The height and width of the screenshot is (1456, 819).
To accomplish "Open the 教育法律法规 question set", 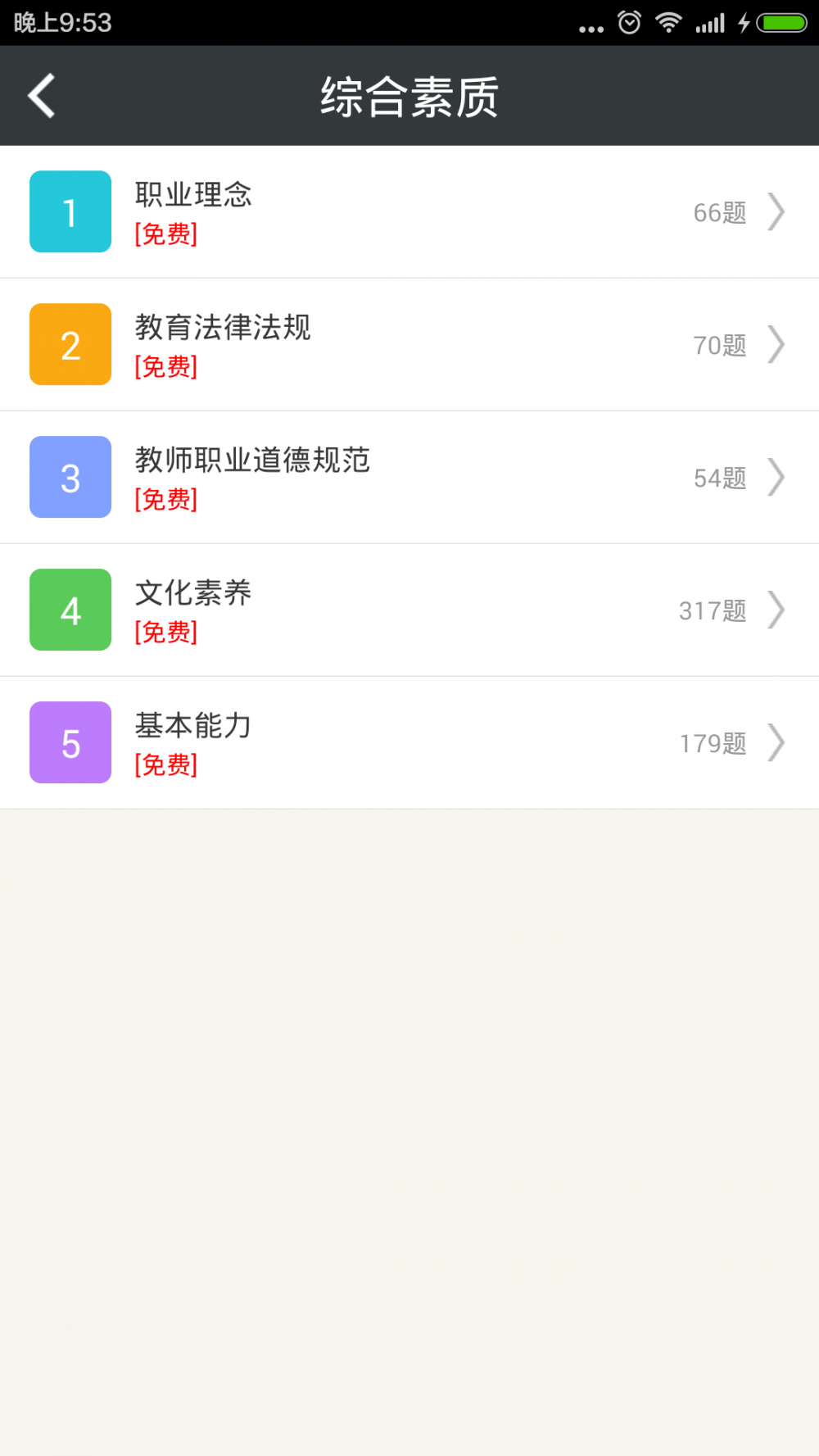I will pyautogui.click(x=408, y=345).
